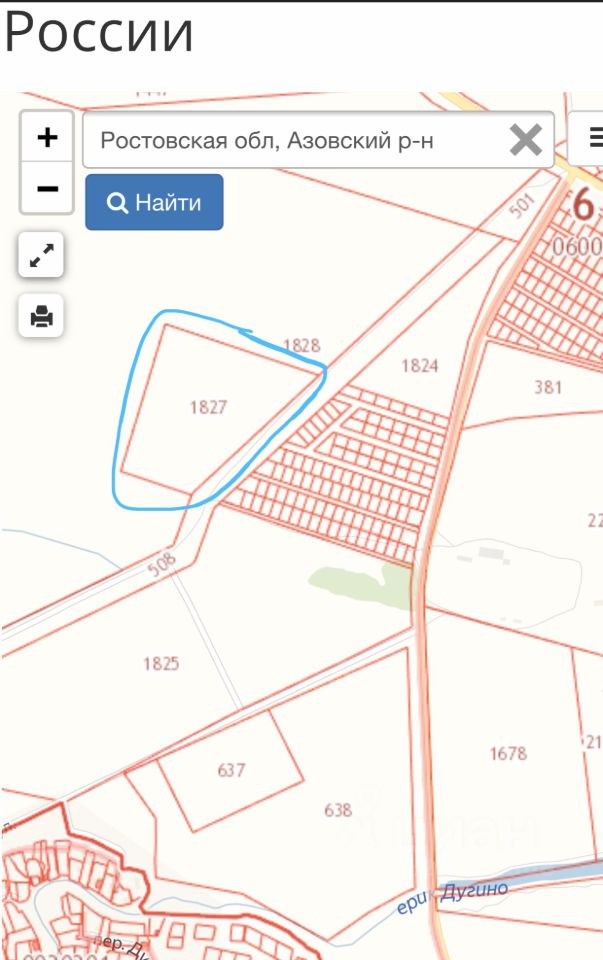Zoom out of the map
This screenshot has height=960, width=603.
click(47, 188)
